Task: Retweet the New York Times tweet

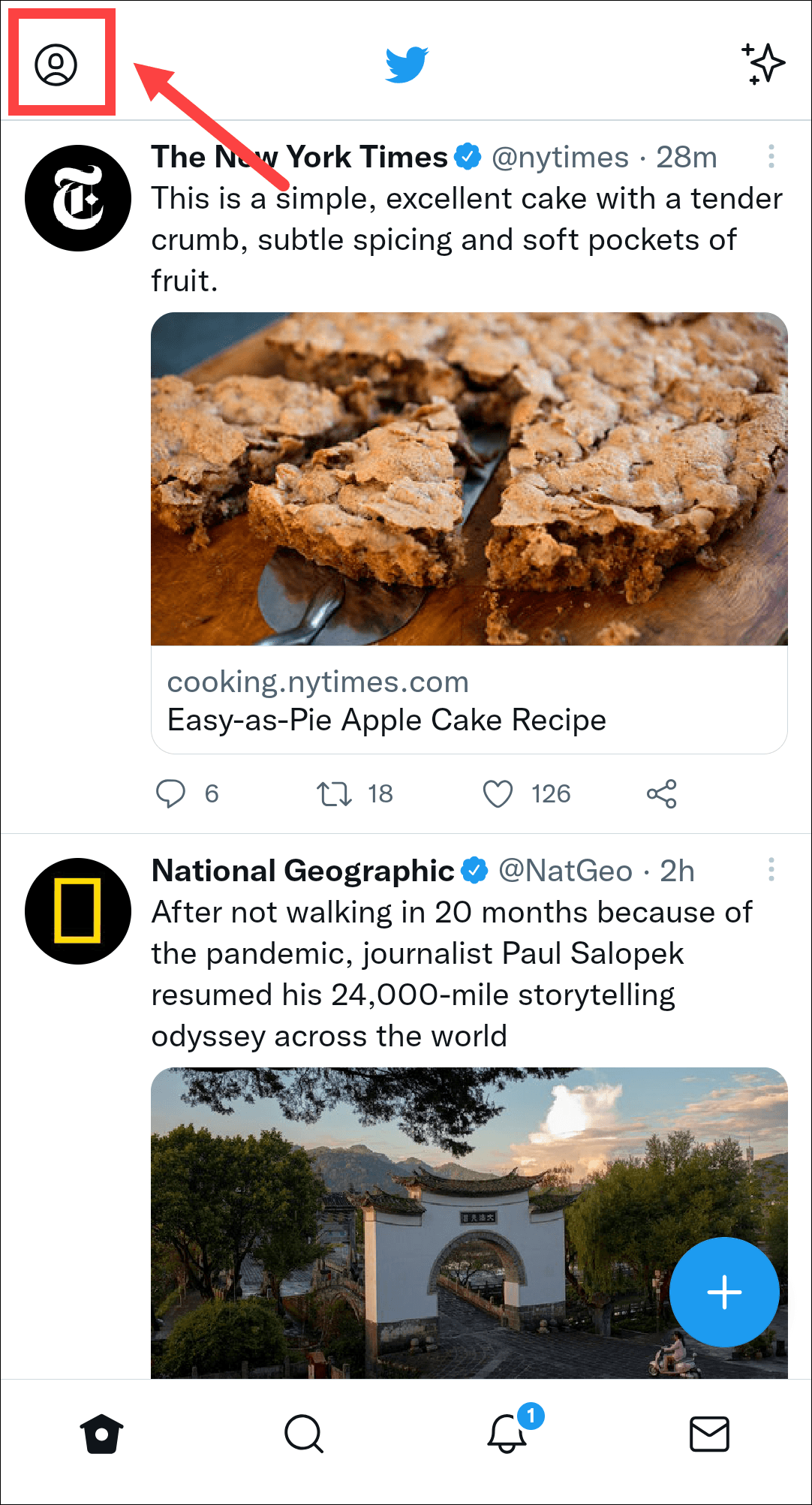Action: pyautogui.click(x=334, y=793)
